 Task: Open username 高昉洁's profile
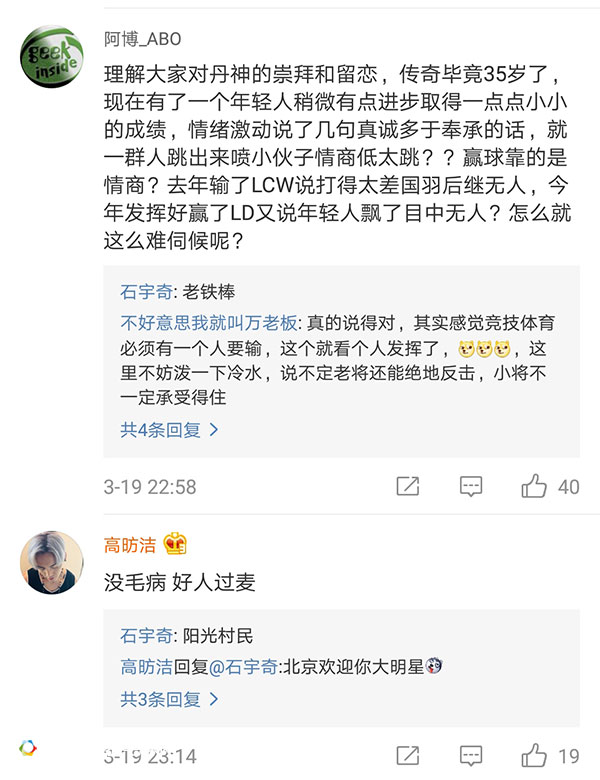[x=130, y=545]
